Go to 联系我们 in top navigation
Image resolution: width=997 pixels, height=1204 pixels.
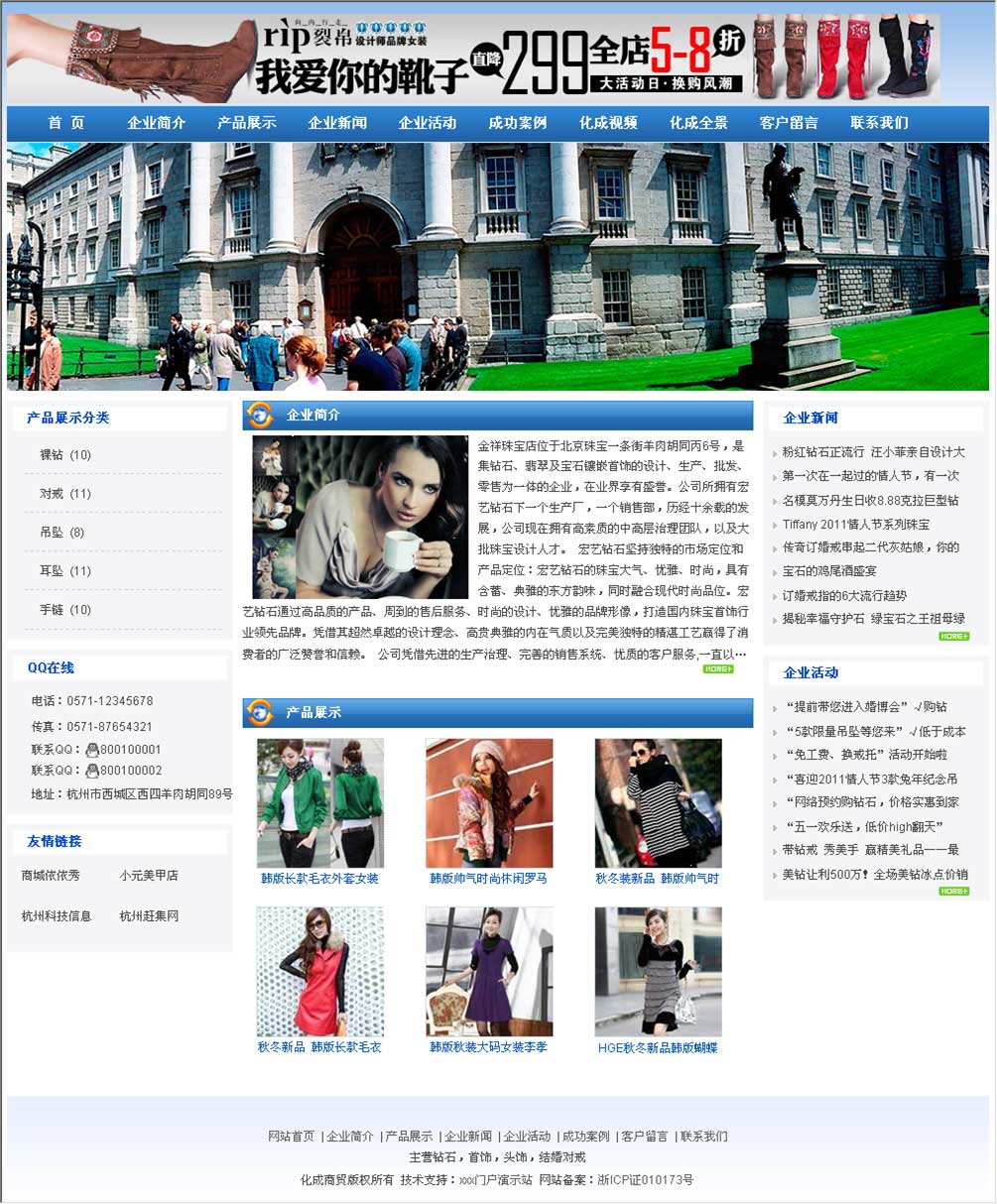tap(879, 123)
